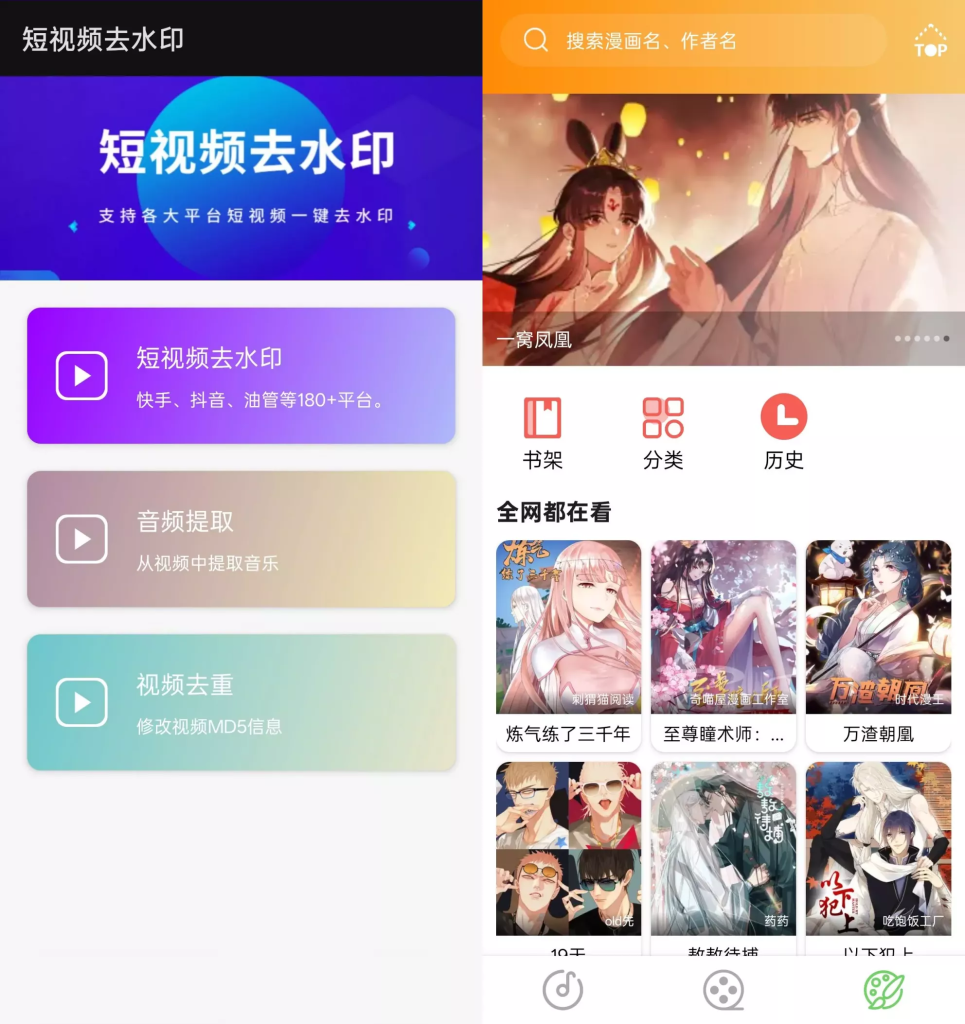Open the 一窝凤凰 banner
This screenshot has height=1024, width=965.
pyautogui.click(x=723, y=229)
